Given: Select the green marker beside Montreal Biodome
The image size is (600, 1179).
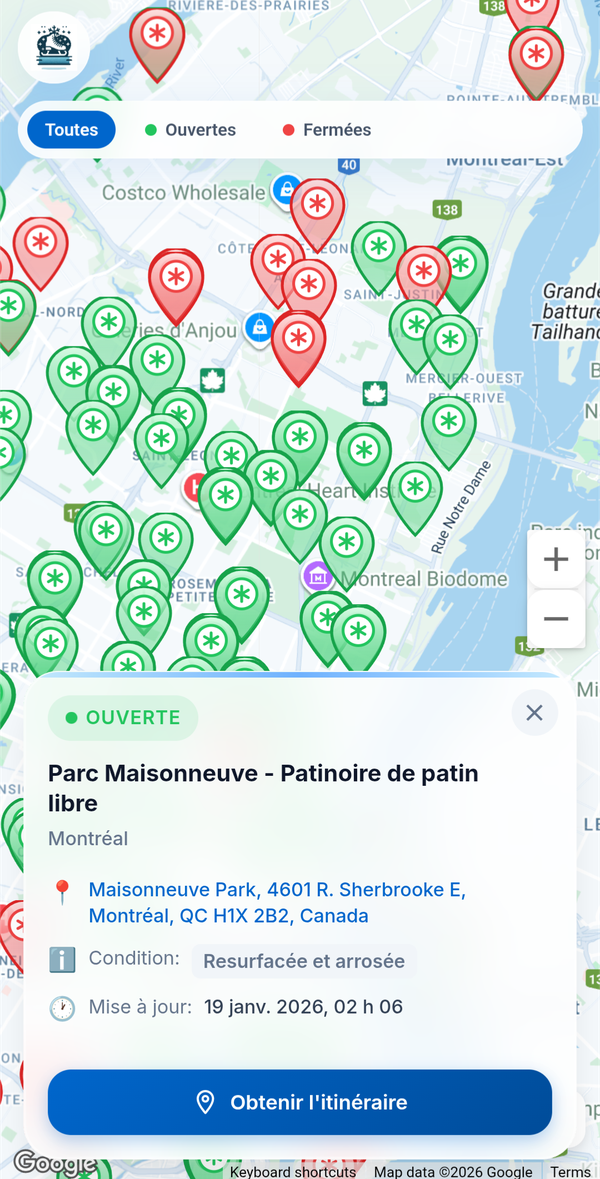Looking at the screenshot, I should 347,545.
